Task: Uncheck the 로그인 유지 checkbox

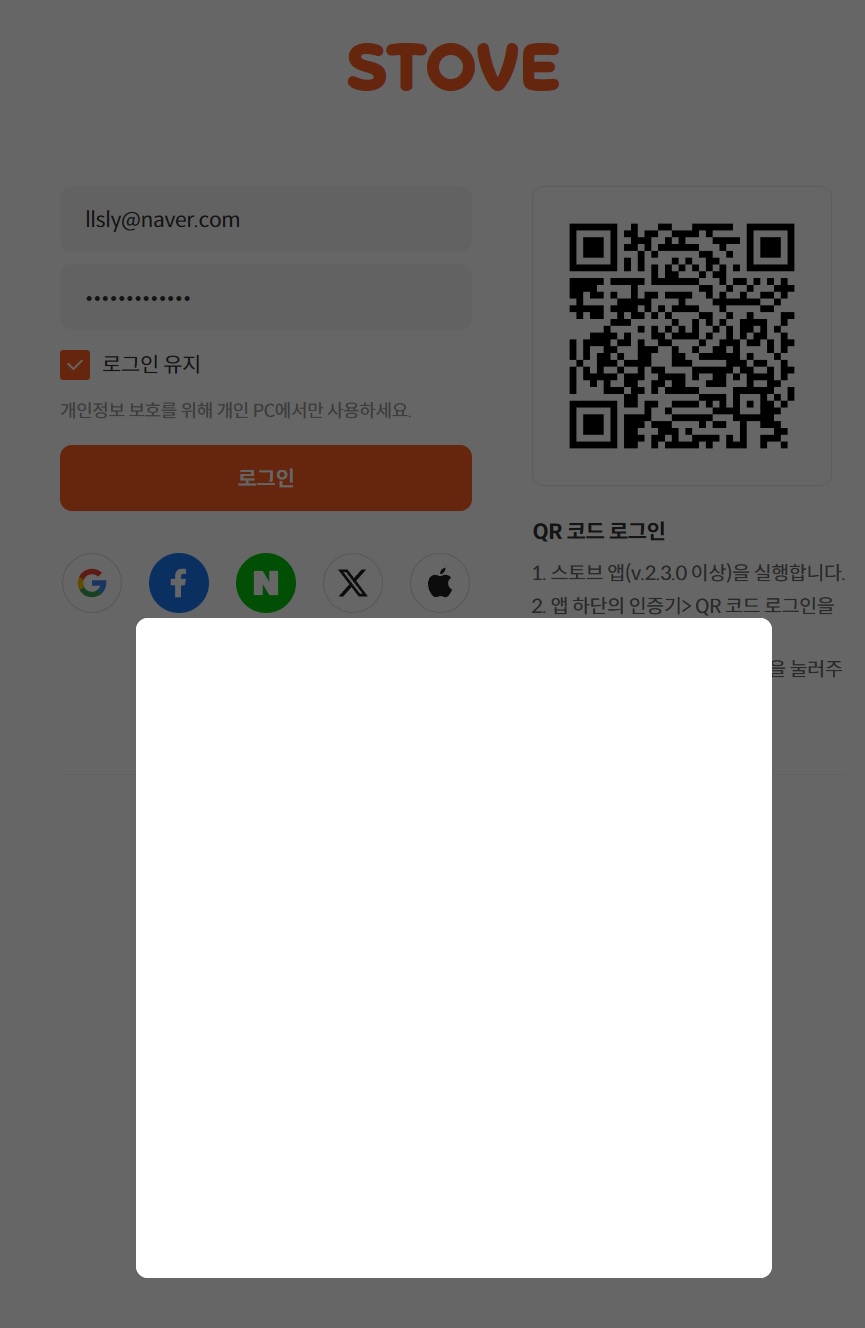Action: pyautogui.click(x=75, y=365)
